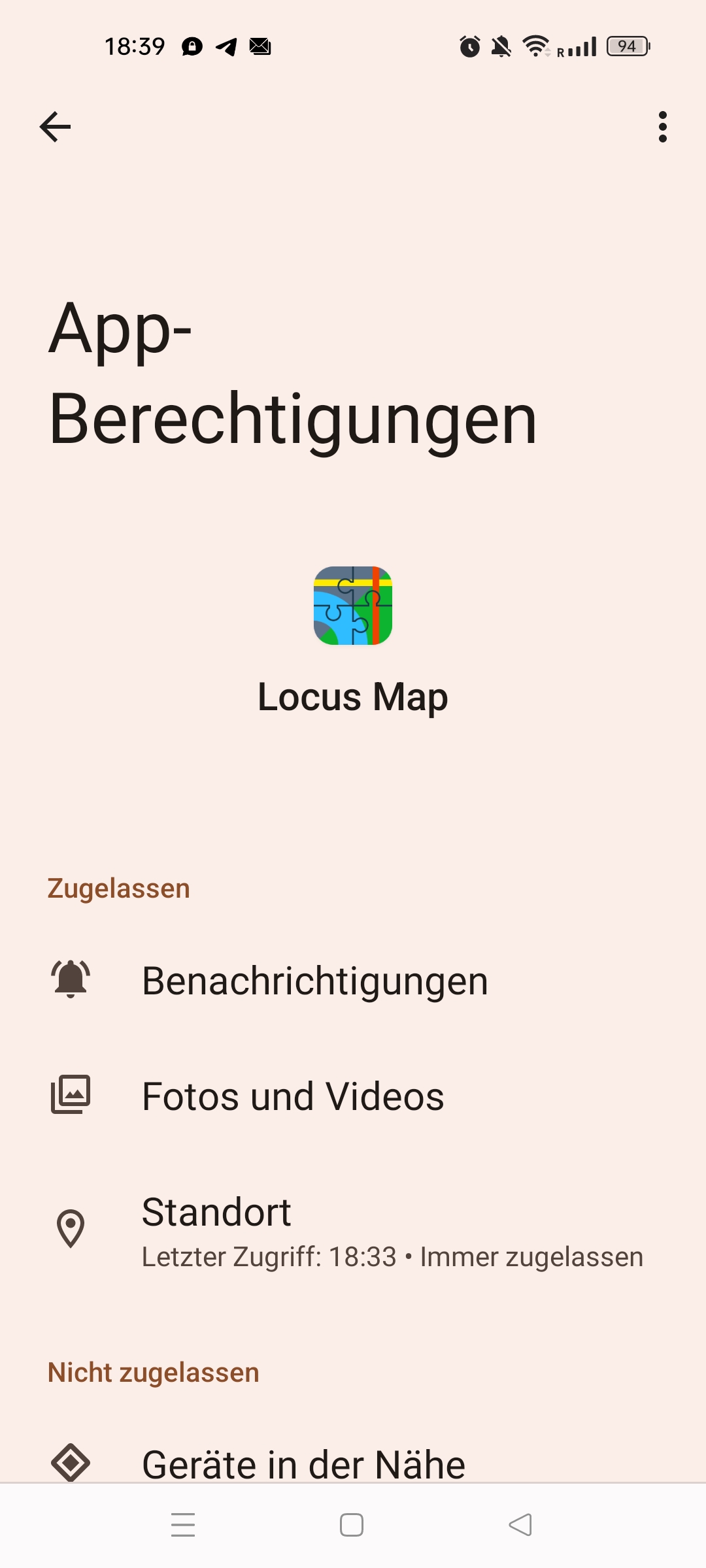The width and height of the screenshot is (706, 1568).
Task: Show recent apps from navigation bar
Action: 183,1526
